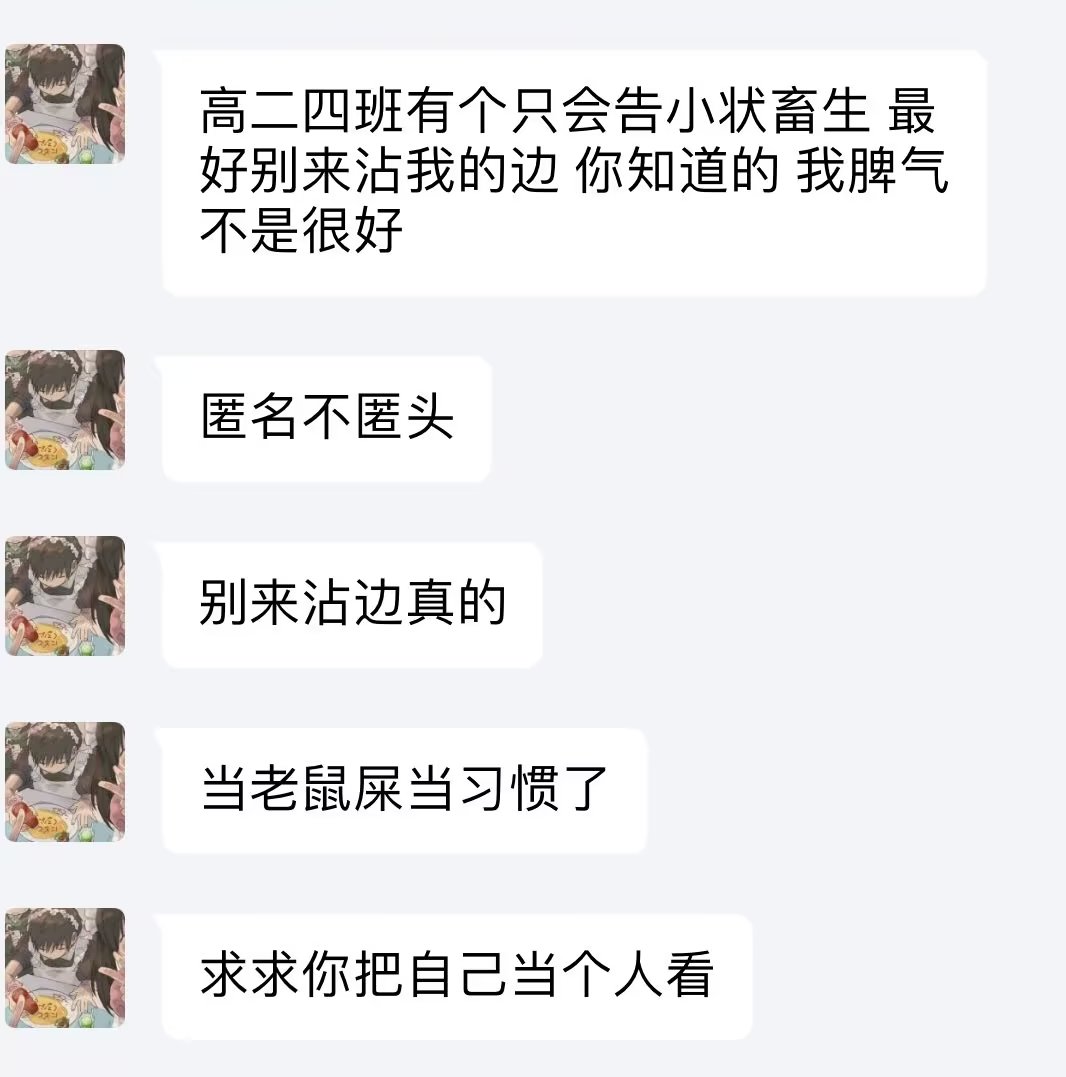Tap the avatar next to 当老鼠屎当习惯了

click(65, 782)
